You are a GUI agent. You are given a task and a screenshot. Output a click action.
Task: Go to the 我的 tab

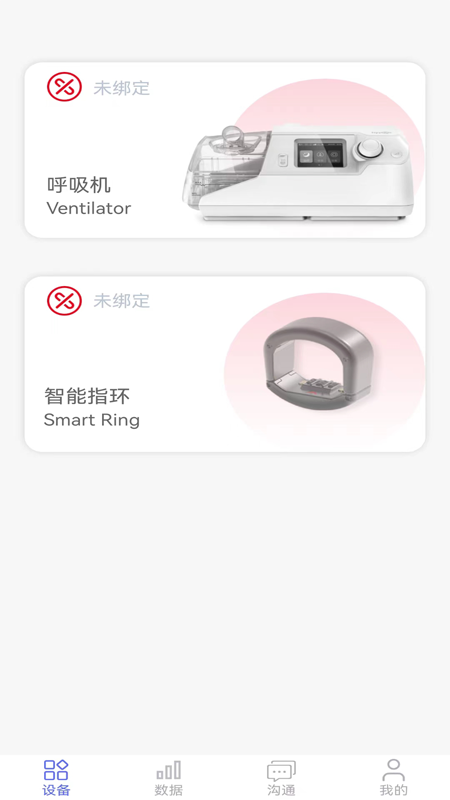(x=393, y=778)
